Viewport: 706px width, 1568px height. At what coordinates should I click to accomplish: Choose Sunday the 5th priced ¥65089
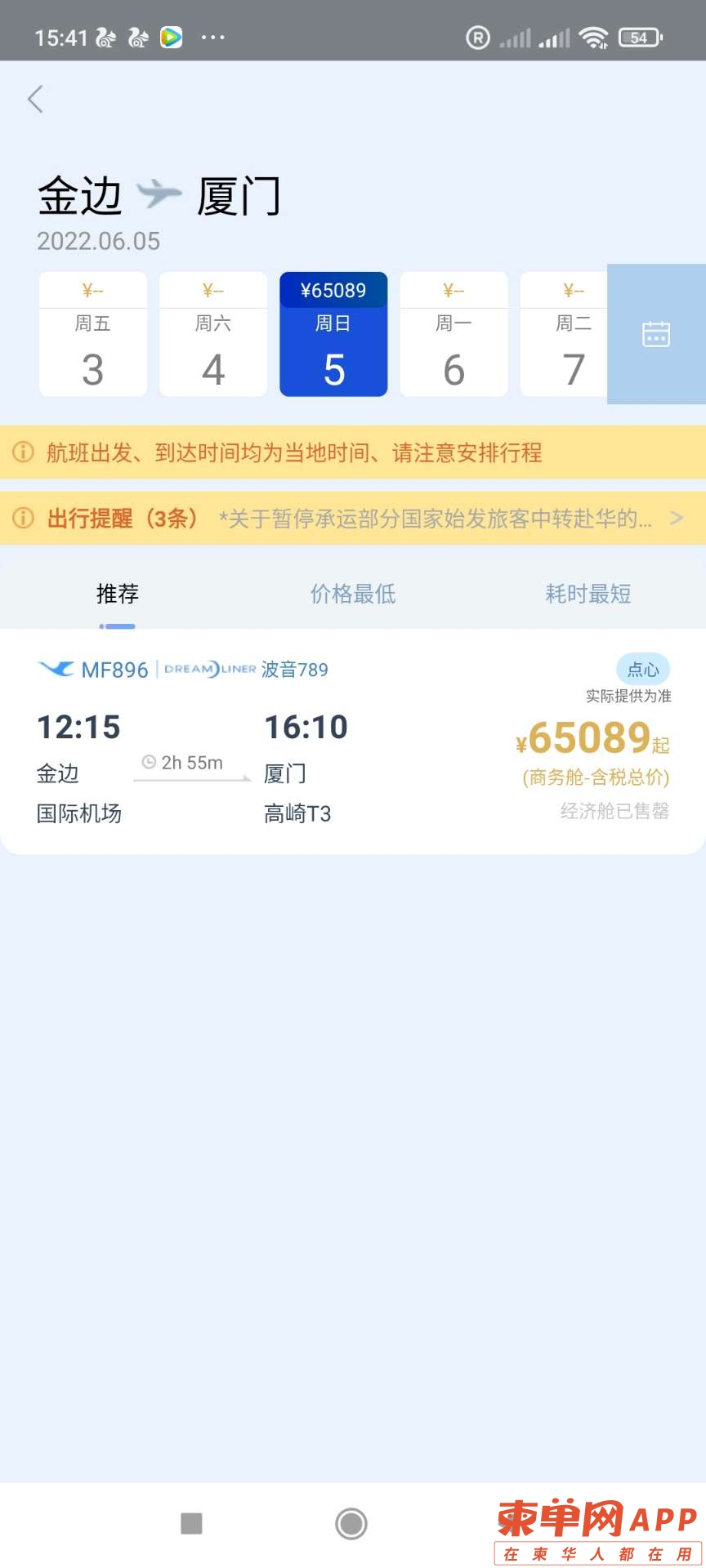coord(333,335)
